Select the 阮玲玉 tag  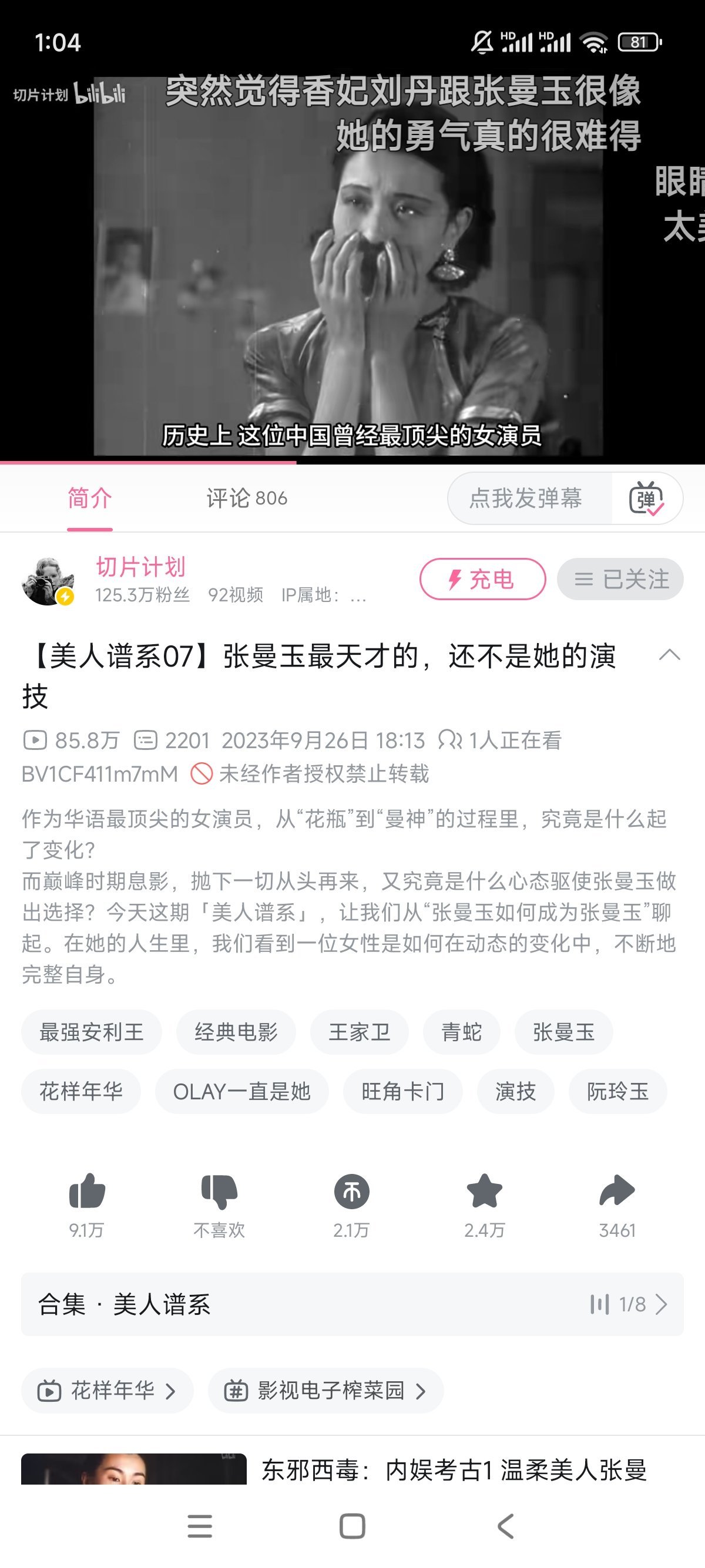pyautogui.click(x=617, y=1091)
